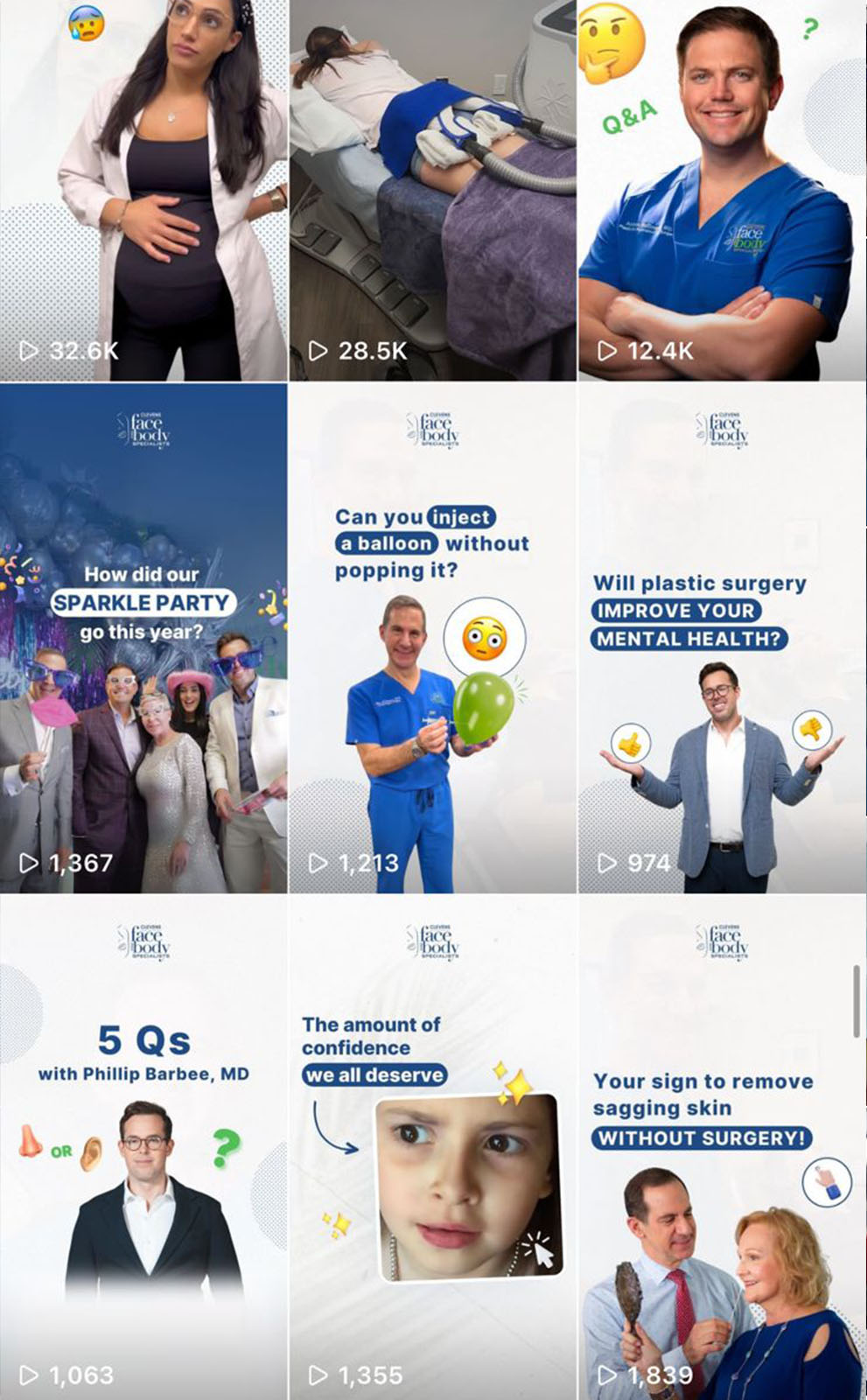
Task: Play the treatment bed video with 28.5K views
Action: (432, 190)
